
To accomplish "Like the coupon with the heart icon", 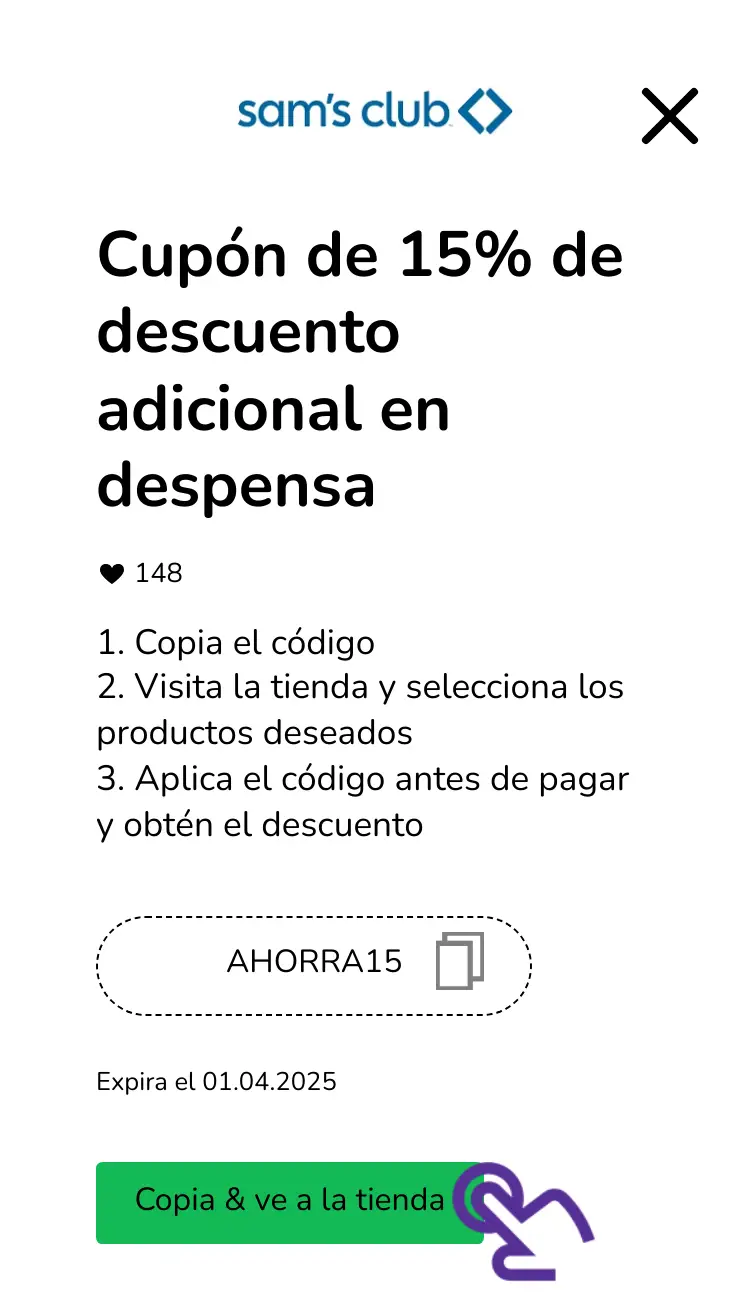I will point(112,574).
